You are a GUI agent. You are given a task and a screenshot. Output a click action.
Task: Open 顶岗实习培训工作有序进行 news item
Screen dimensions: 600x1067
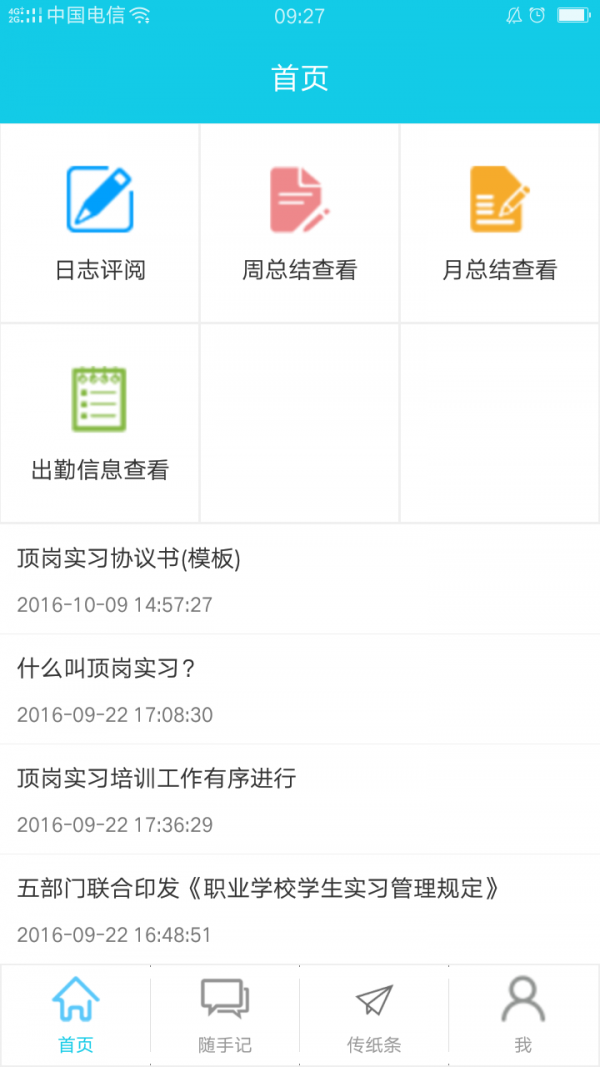point(300,800)
